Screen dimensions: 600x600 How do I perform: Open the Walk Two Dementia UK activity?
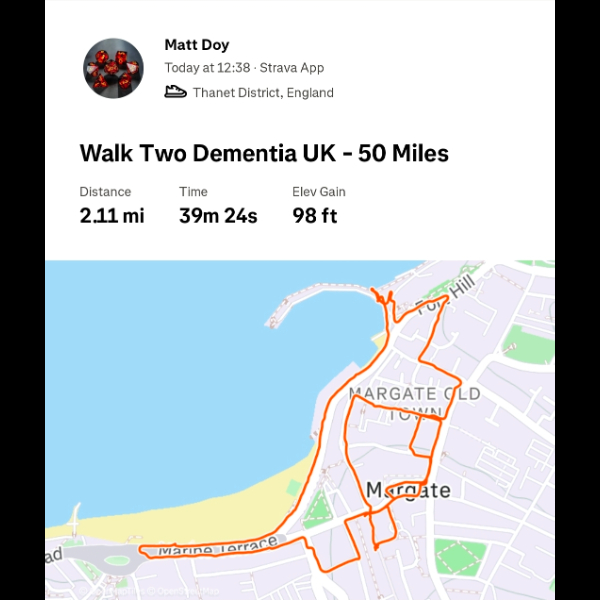(264, 154)
